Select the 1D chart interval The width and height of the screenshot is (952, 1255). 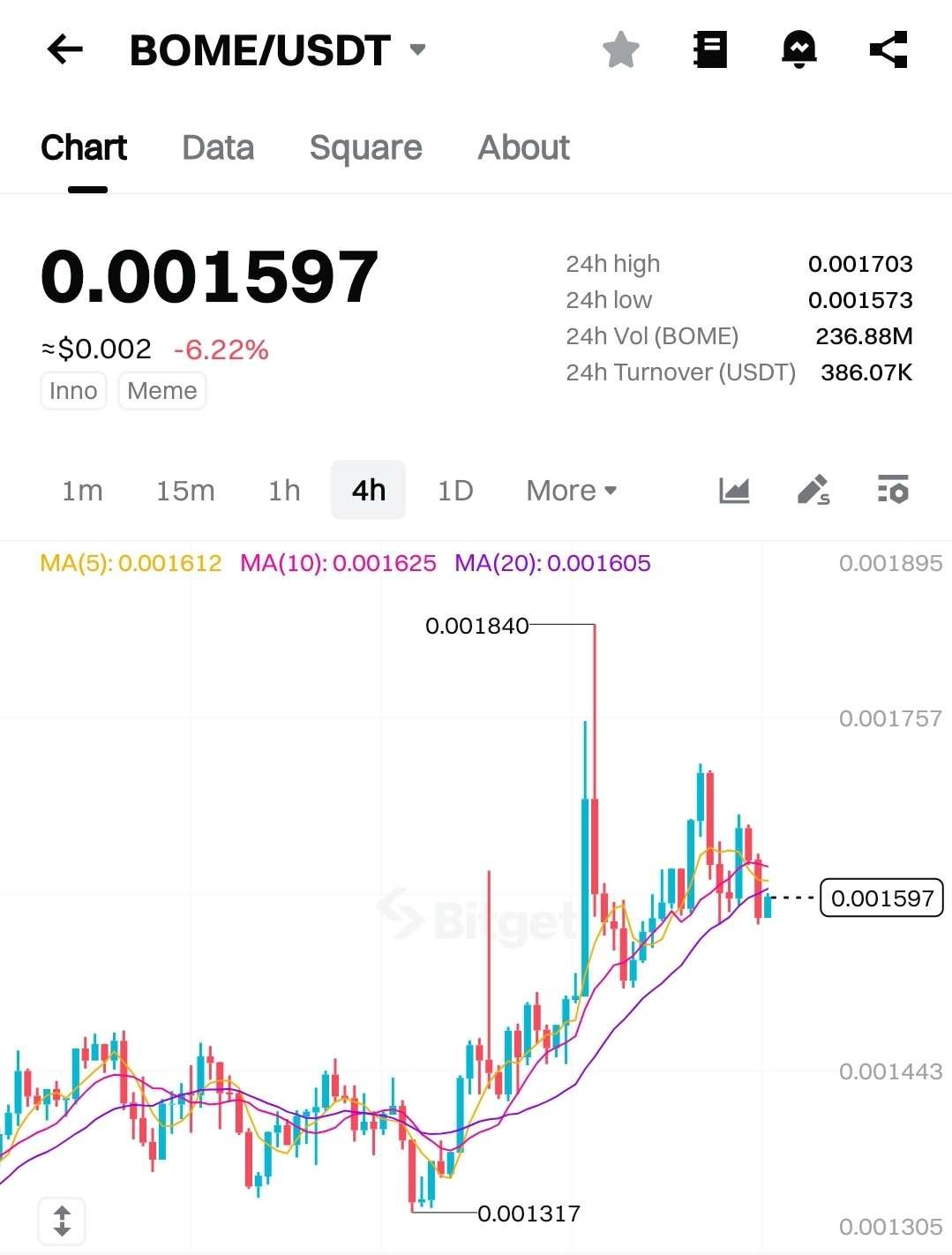point(455,490)
